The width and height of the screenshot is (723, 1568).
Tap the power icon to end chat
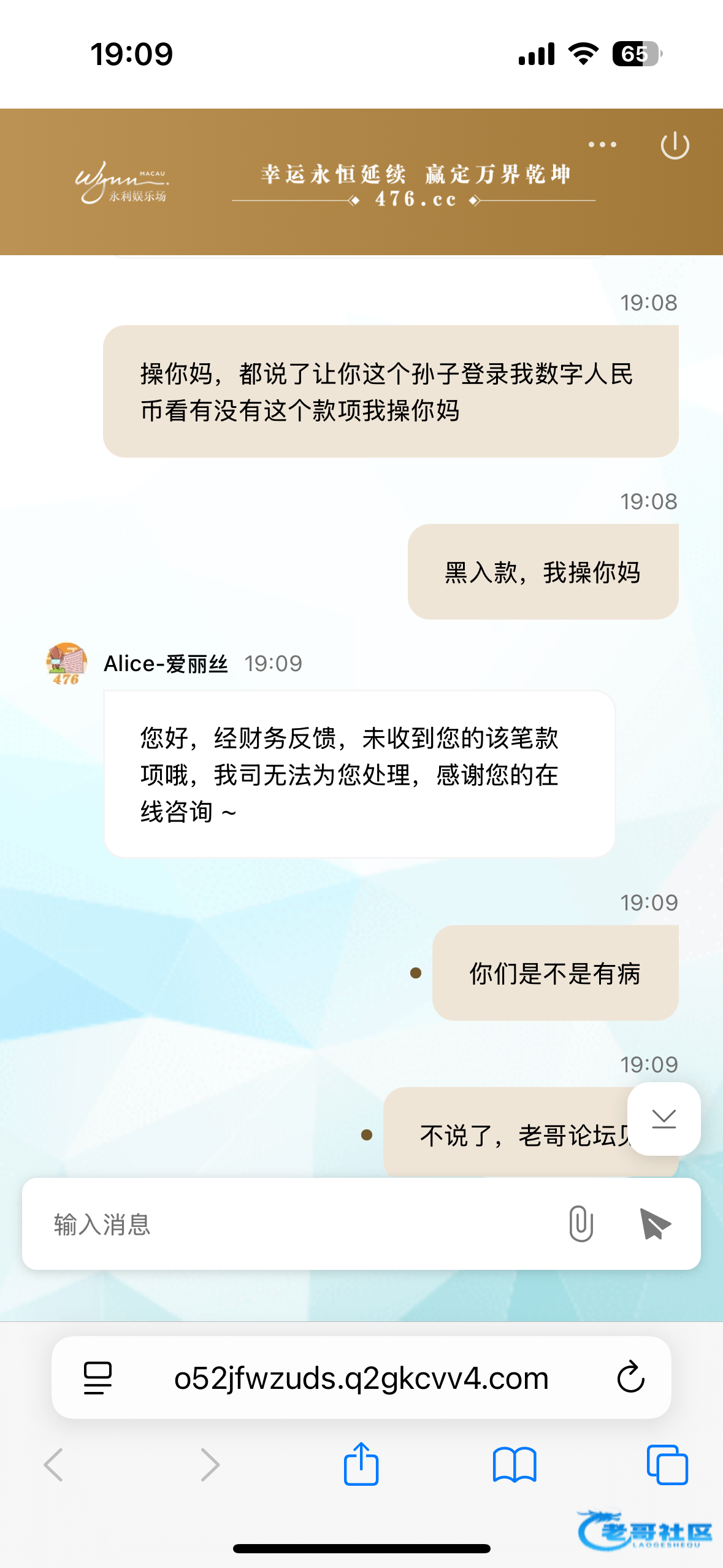pos(675,145)
